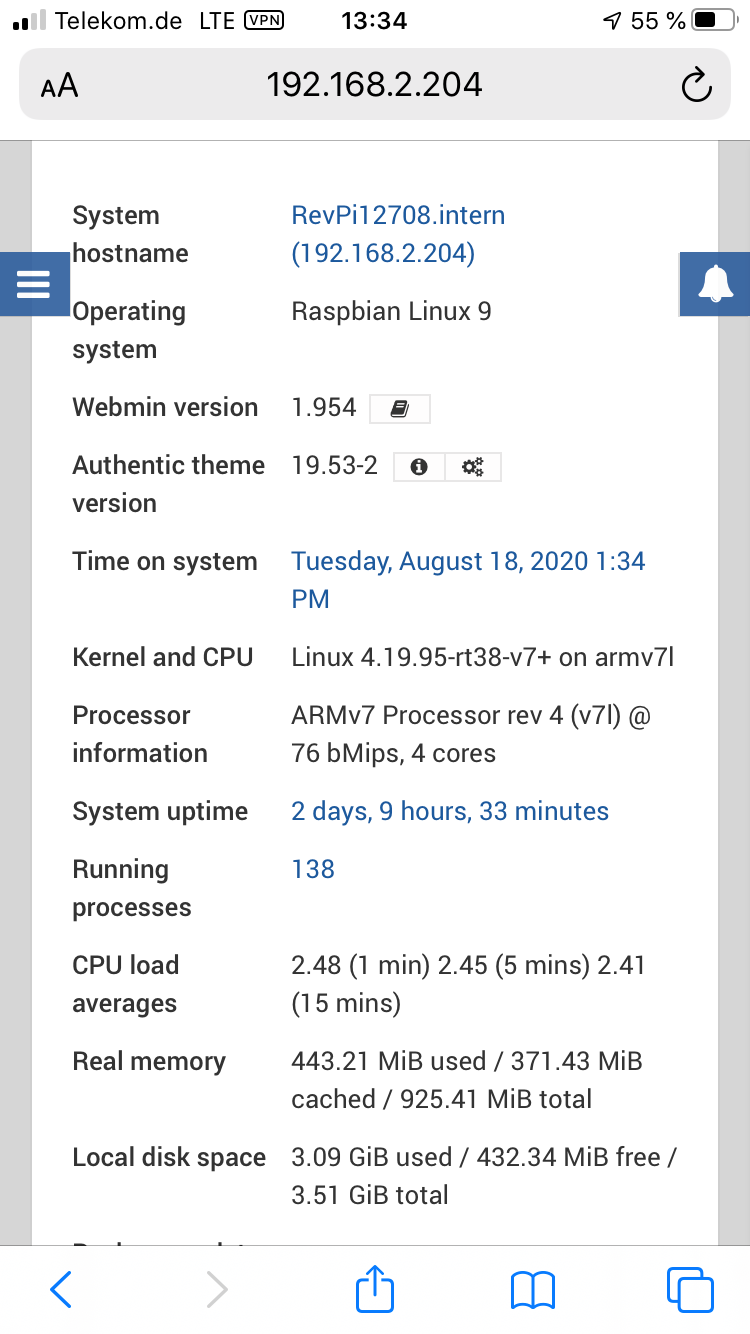Open the RevPi12708.intern hostname link
Screen dimensions: 750x1334
point(398,216)
